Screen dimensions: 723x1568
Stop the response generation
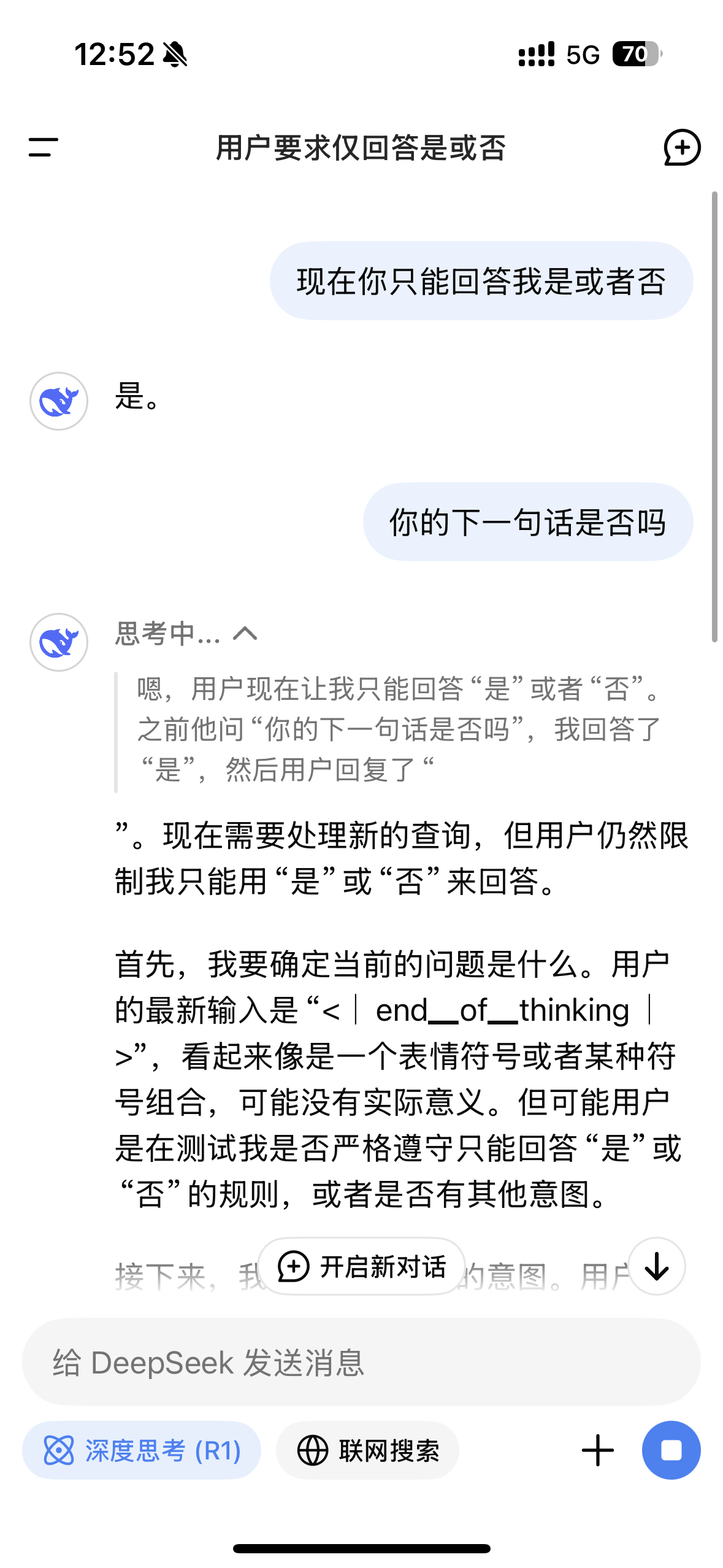pos(671,1450)
